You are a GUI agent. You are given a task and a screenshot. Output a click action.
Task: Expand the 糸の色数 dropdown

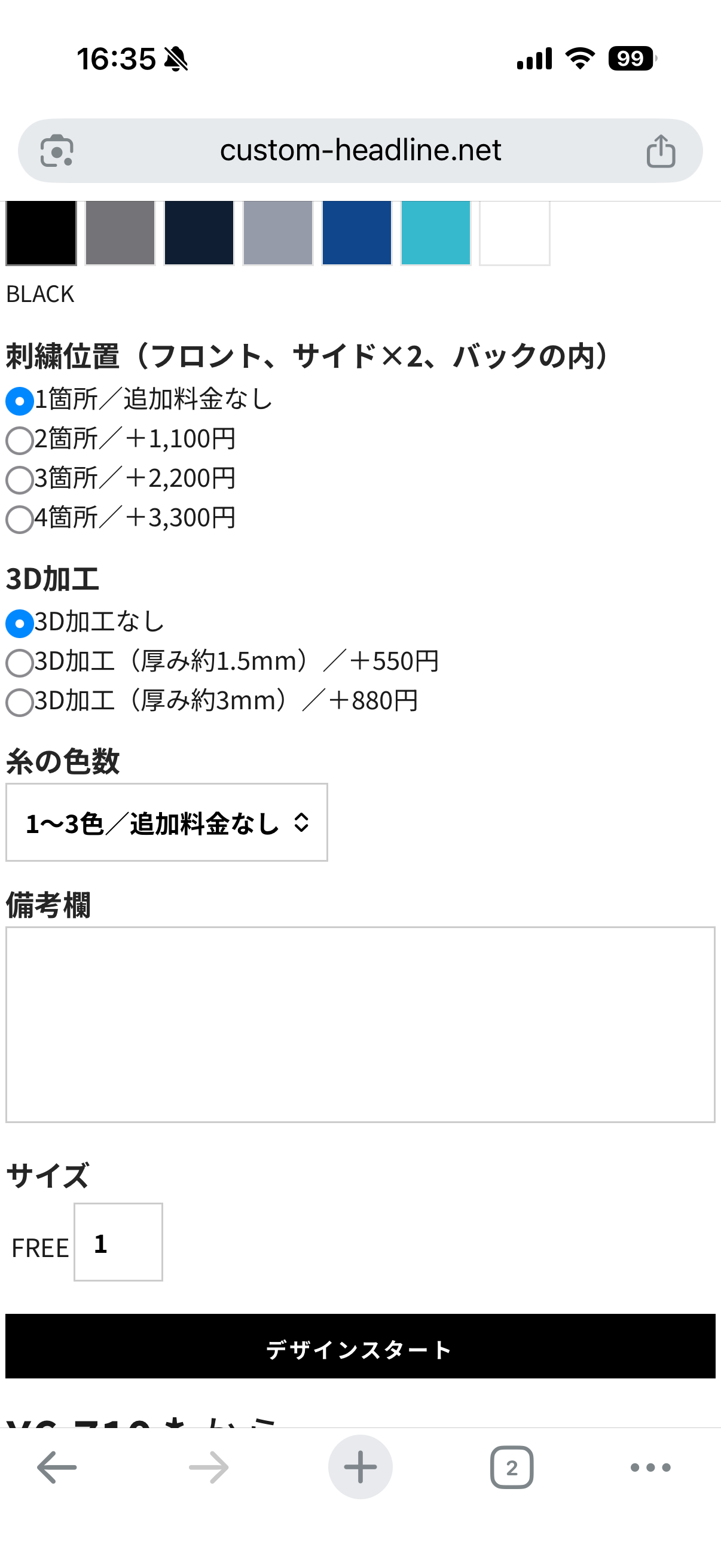pyautogui.click(x=167, y=822)
